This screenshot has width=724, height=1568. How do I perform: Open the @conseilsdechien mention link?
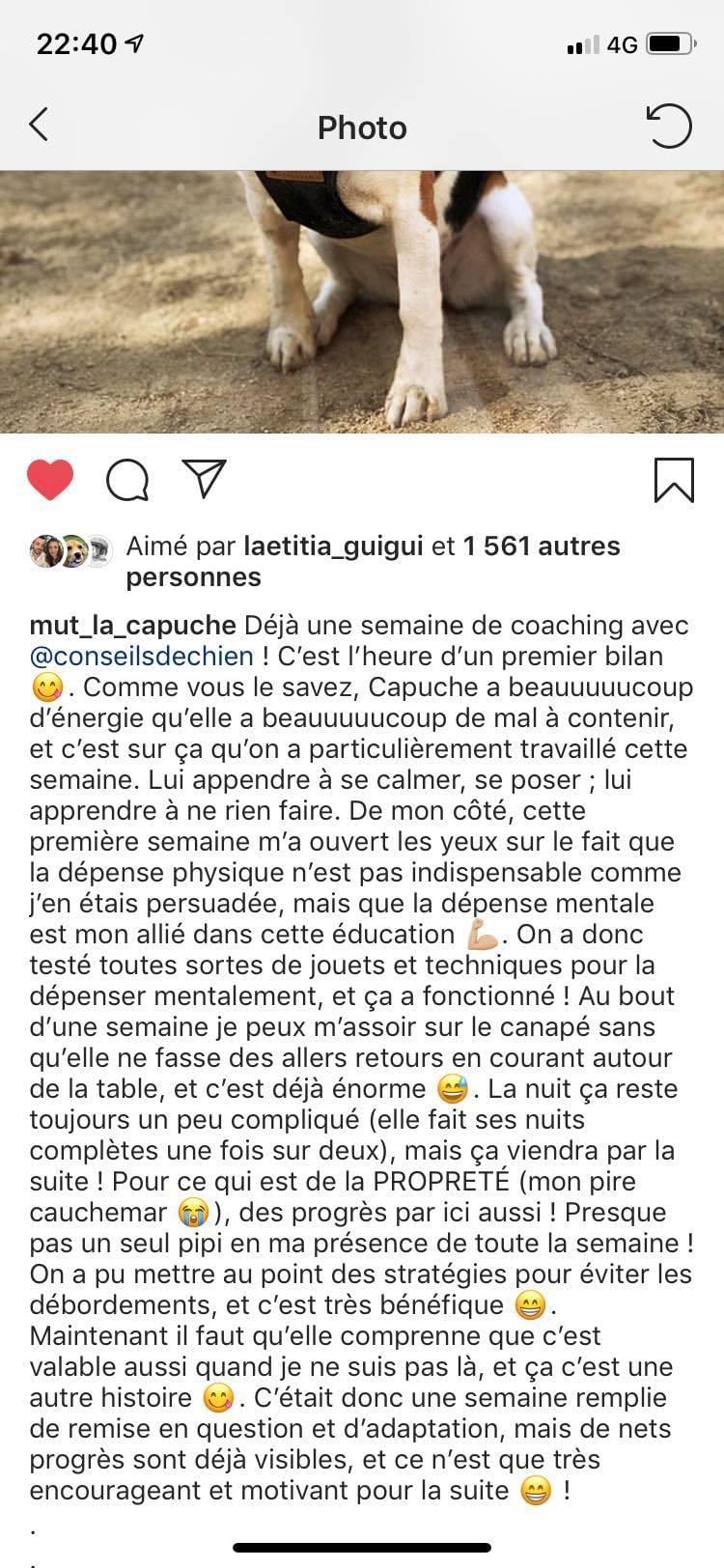click(142, 656)
